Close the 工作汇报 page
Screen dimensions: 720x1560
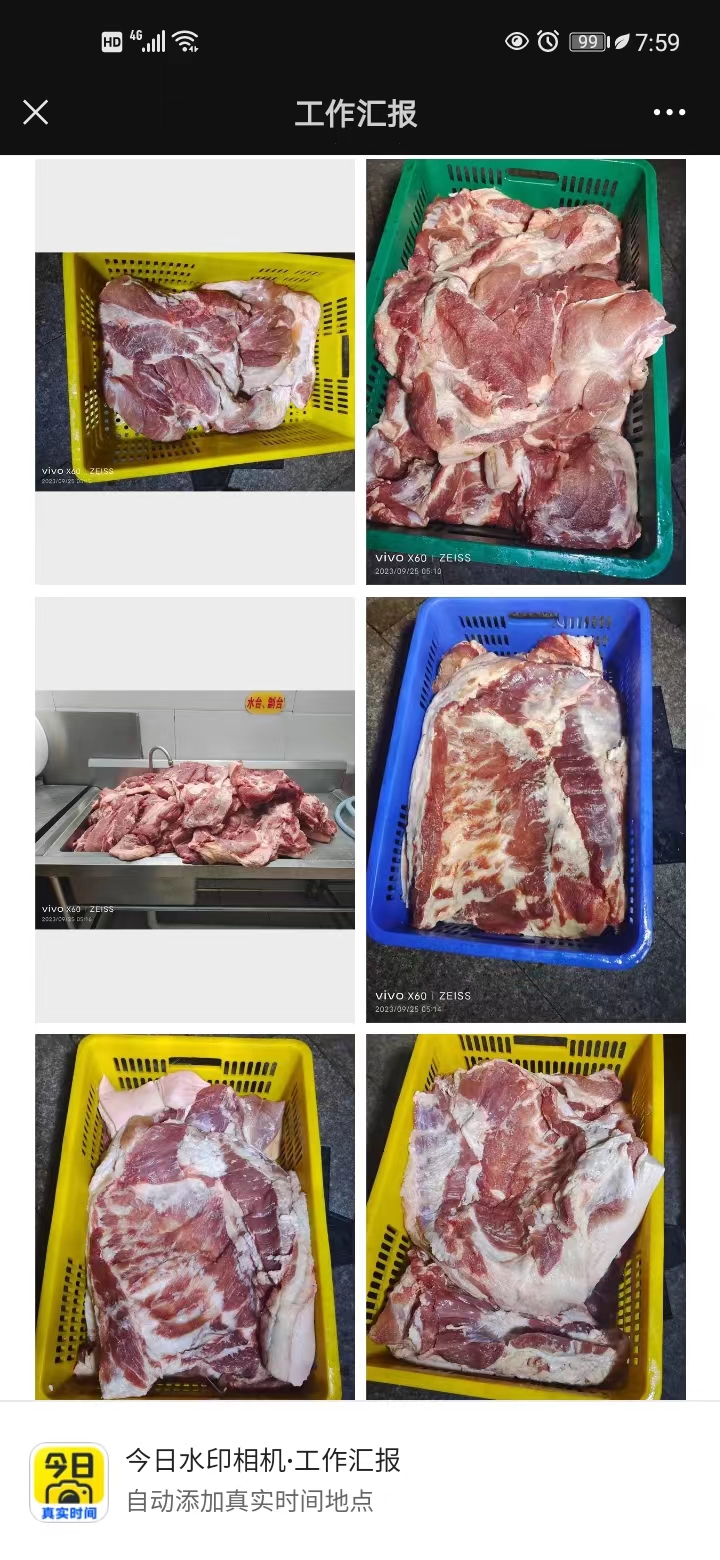click(36, 112)
